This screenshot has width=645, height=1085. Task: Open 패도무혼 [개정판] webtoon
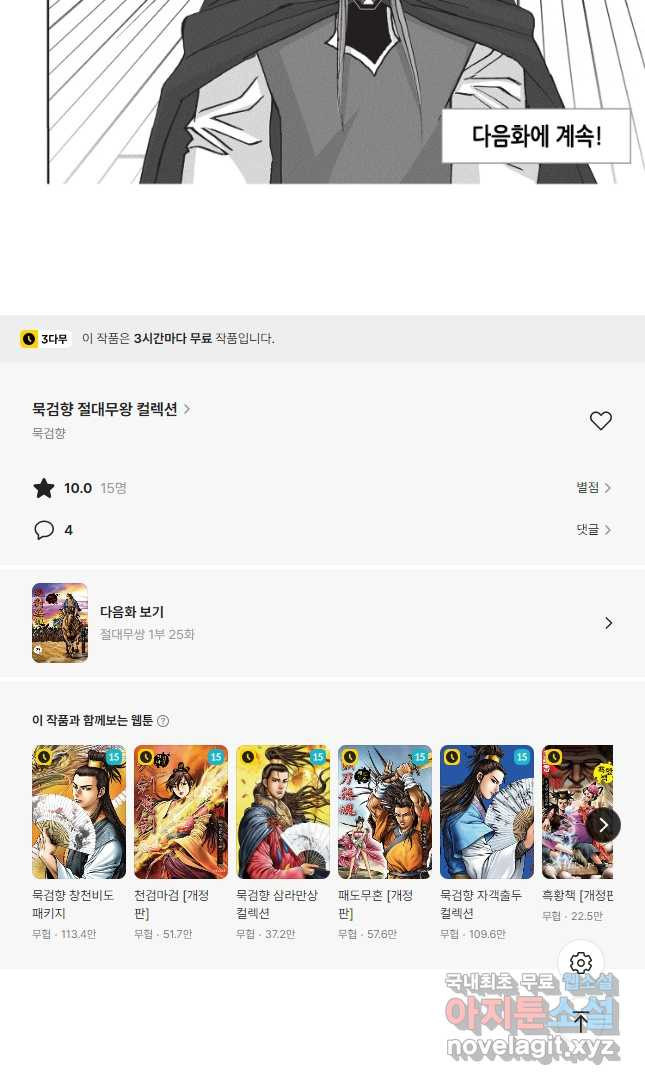385,842
